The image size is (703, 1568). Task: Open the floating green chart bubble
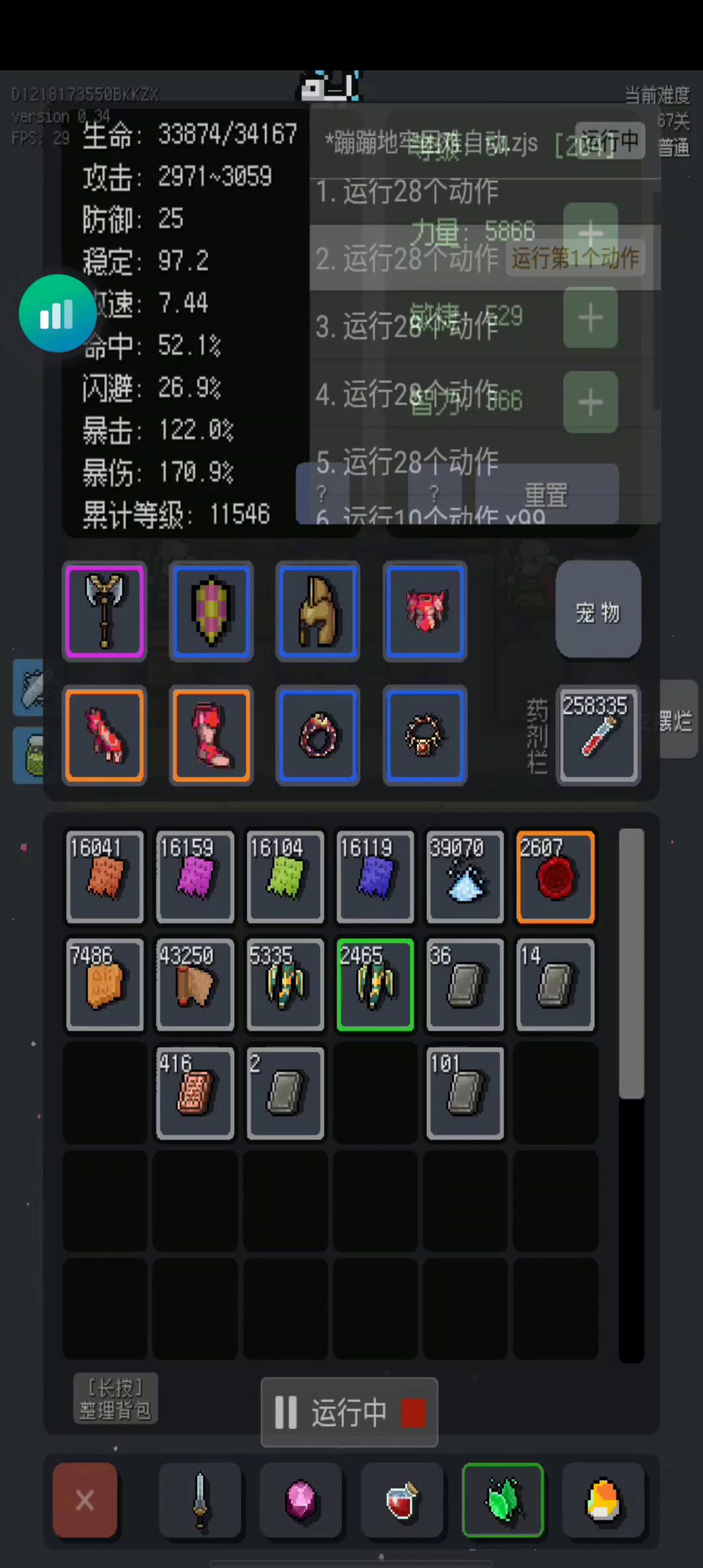[57, 313]
